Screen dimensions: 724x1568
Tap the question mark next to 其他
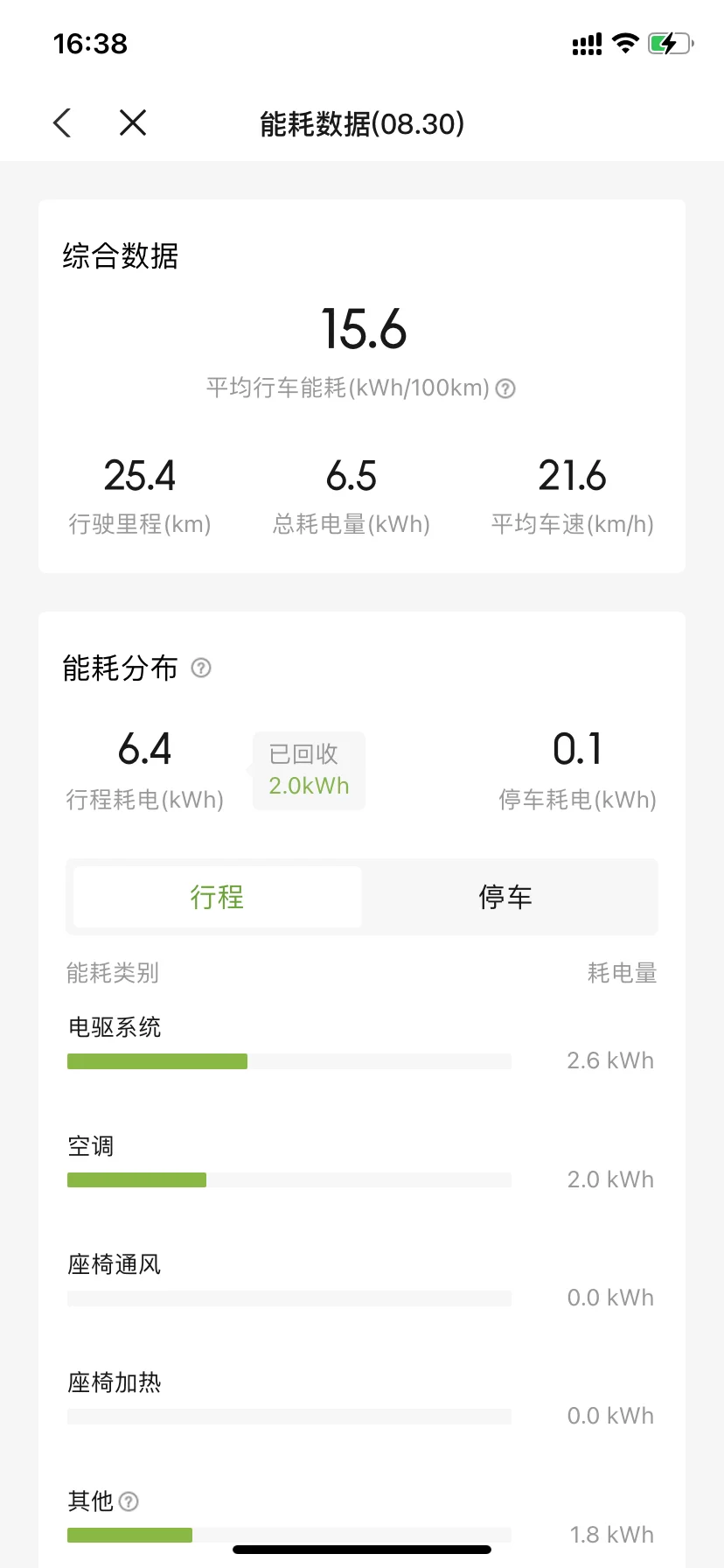129,1501
